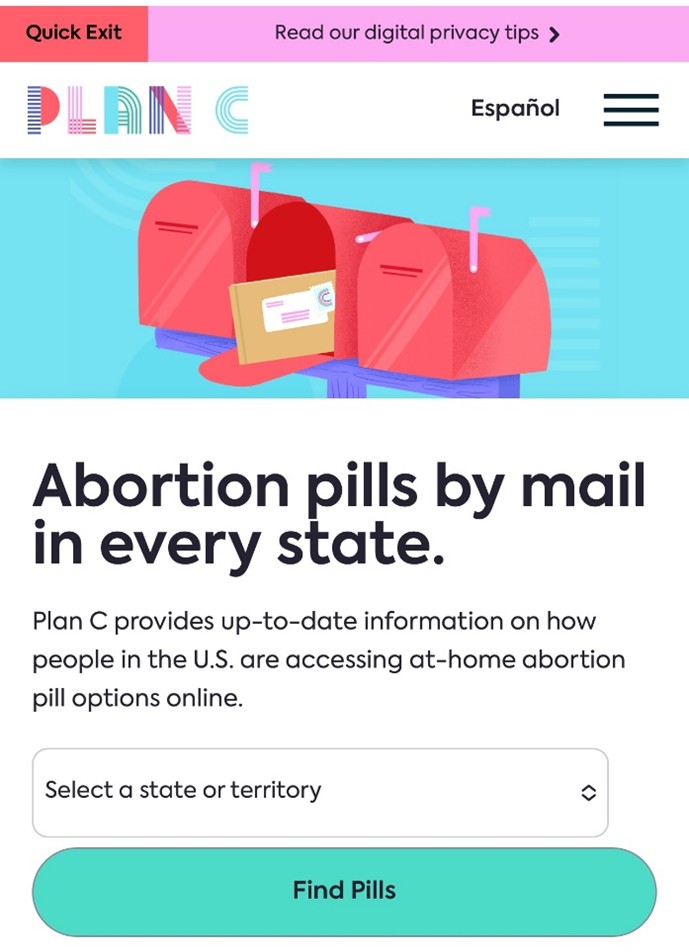Open the digital privacy tips link
The image size is (689, 952).
click(417, 33)
